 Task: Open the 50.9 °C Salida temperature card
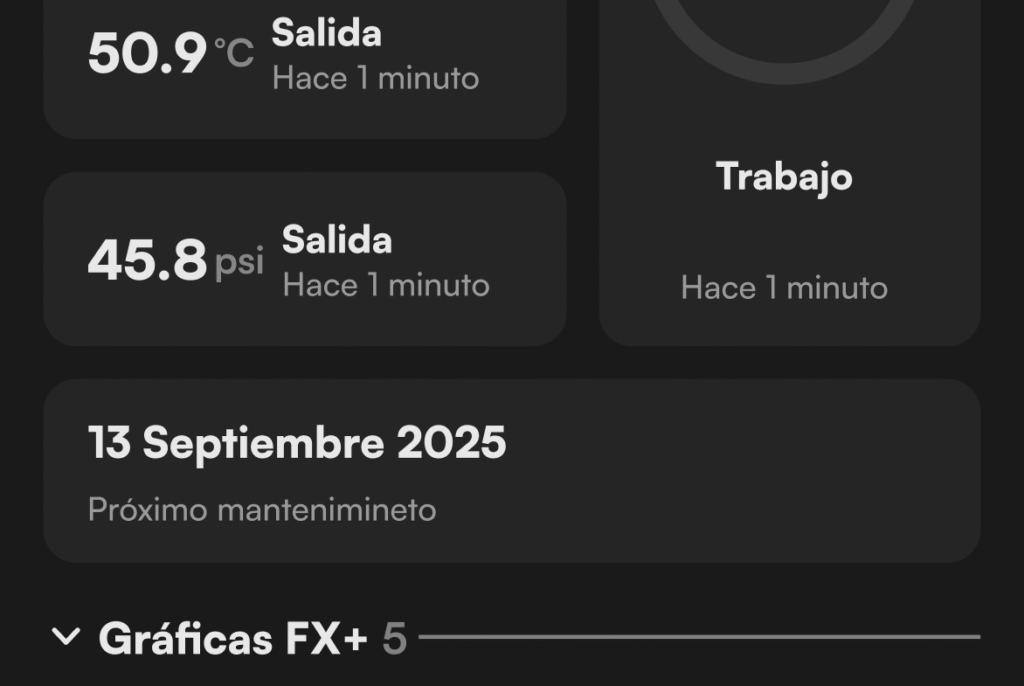tap(304, 60)
